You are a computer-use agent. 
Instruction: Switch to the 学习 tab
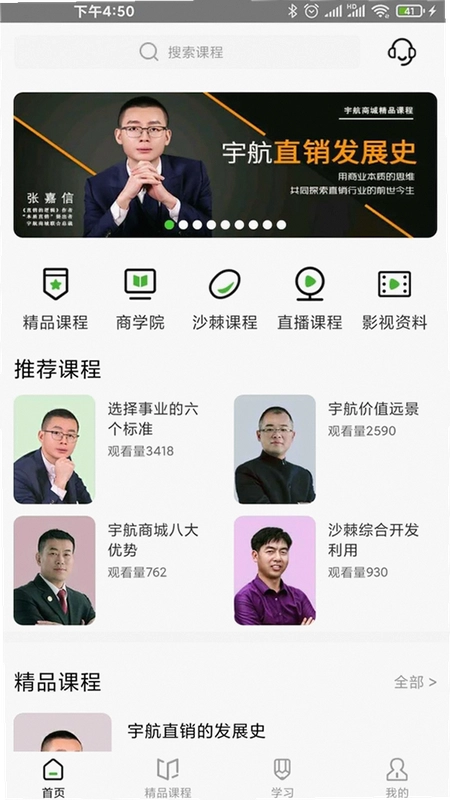click(x=282, y=778)
